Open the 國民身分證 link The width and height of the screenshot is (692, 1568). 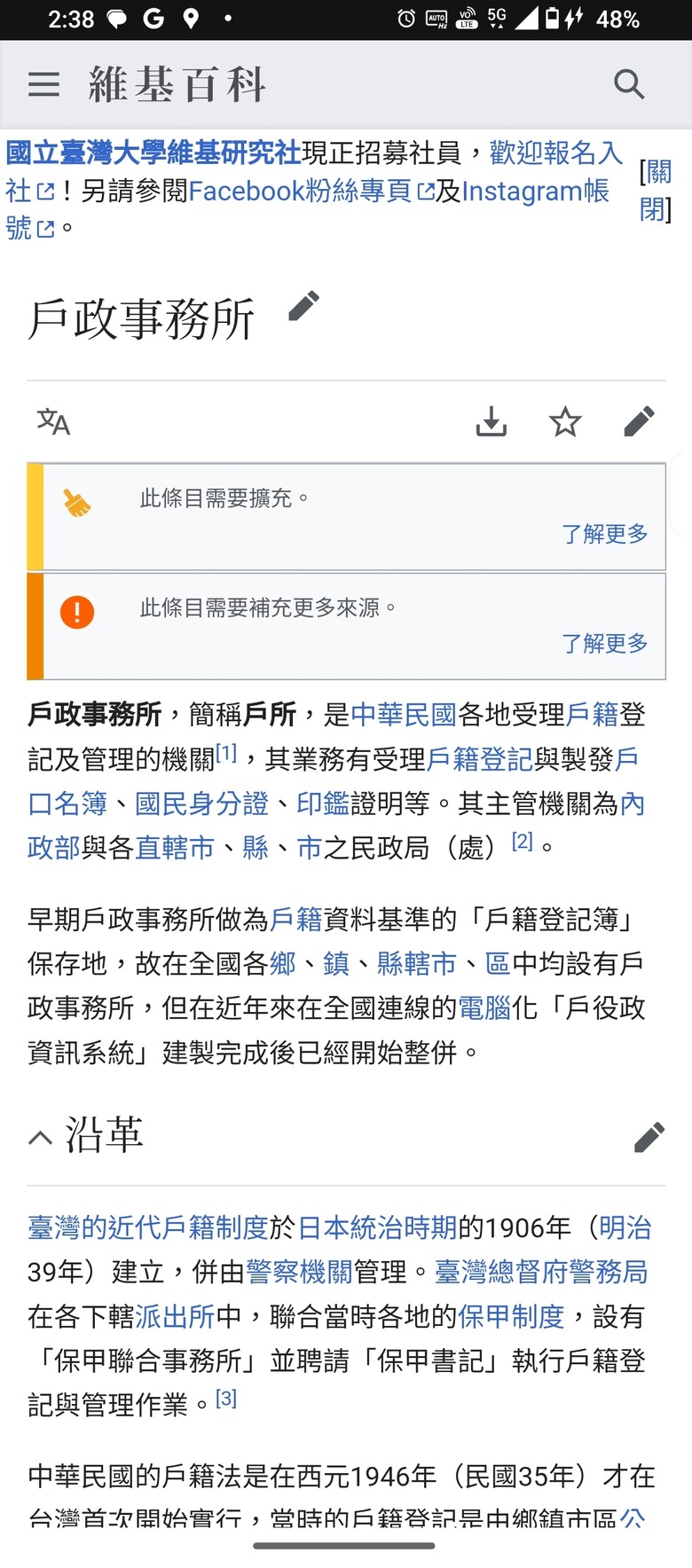coord(201,804)
